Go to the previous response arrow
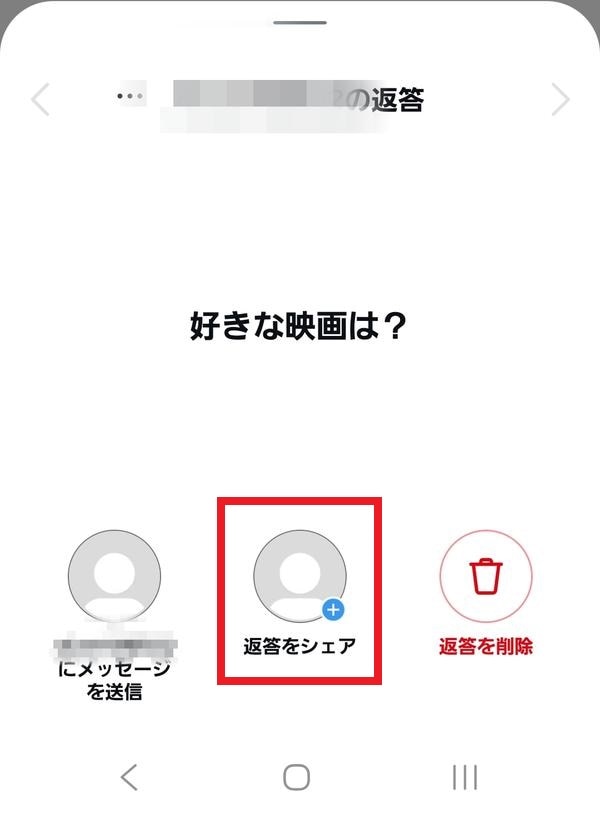The width and height of the screenshot is (600, 819). point(41,100)
